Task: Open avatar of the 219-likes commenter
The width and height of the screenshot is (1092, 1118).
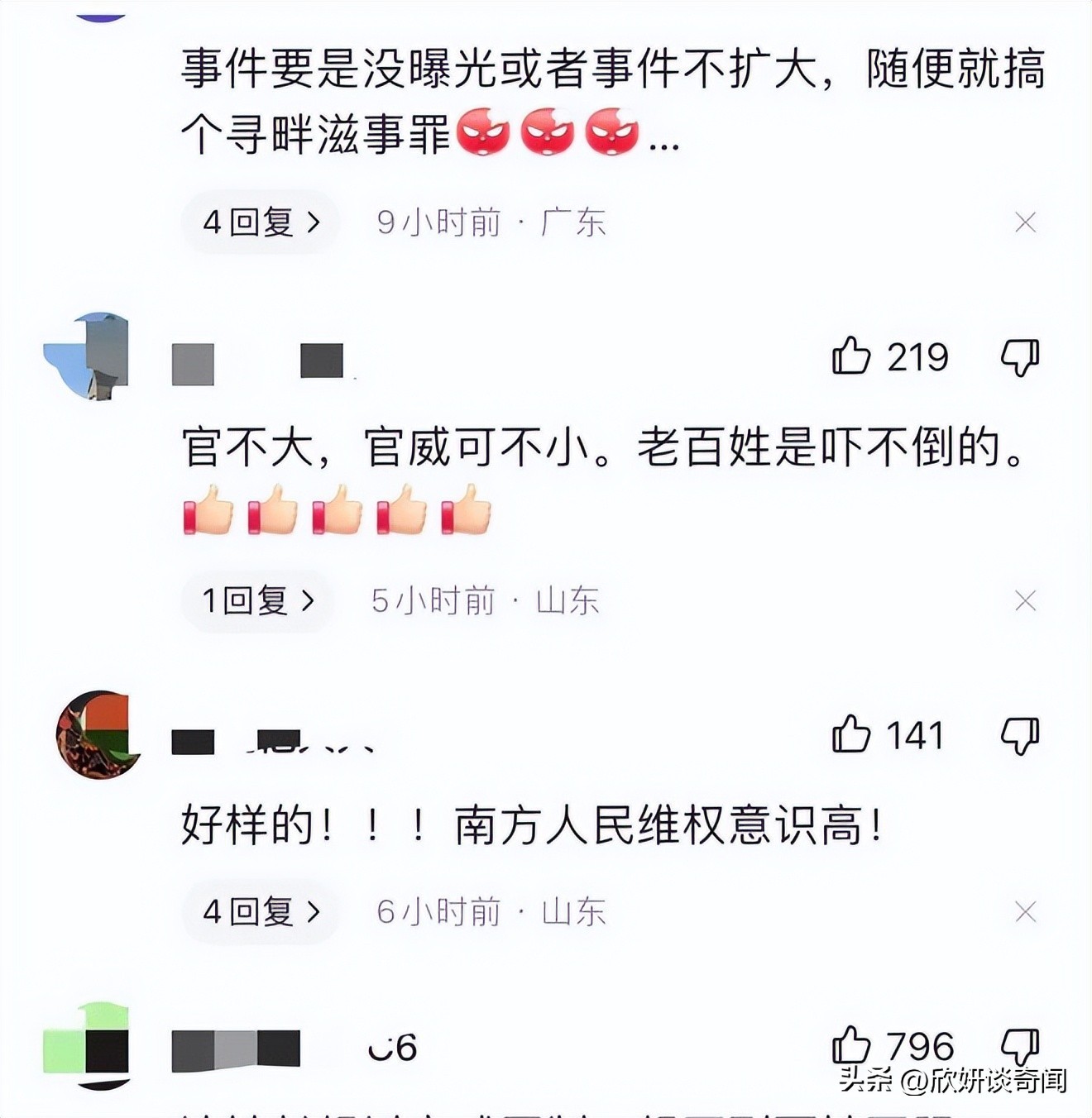Action: [89, 356]
